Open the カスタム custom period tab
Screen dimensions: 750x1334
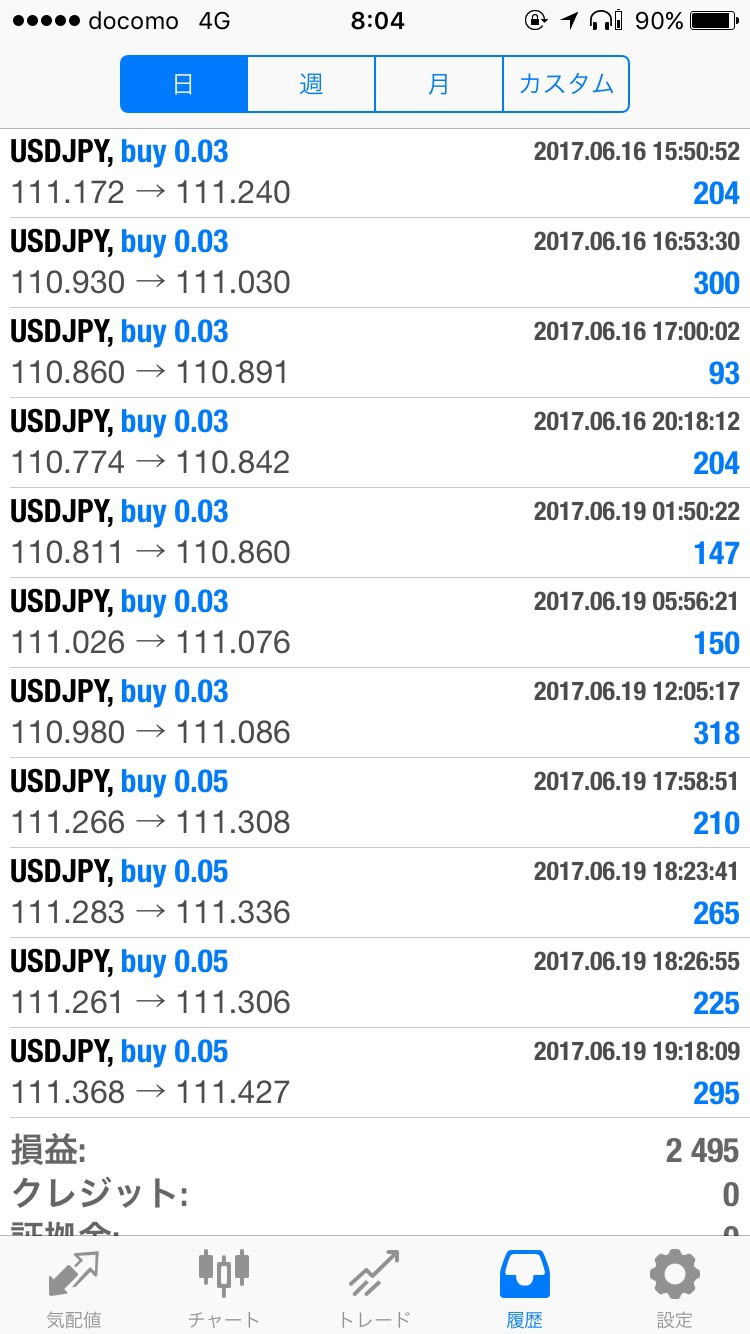coord(566,84)
